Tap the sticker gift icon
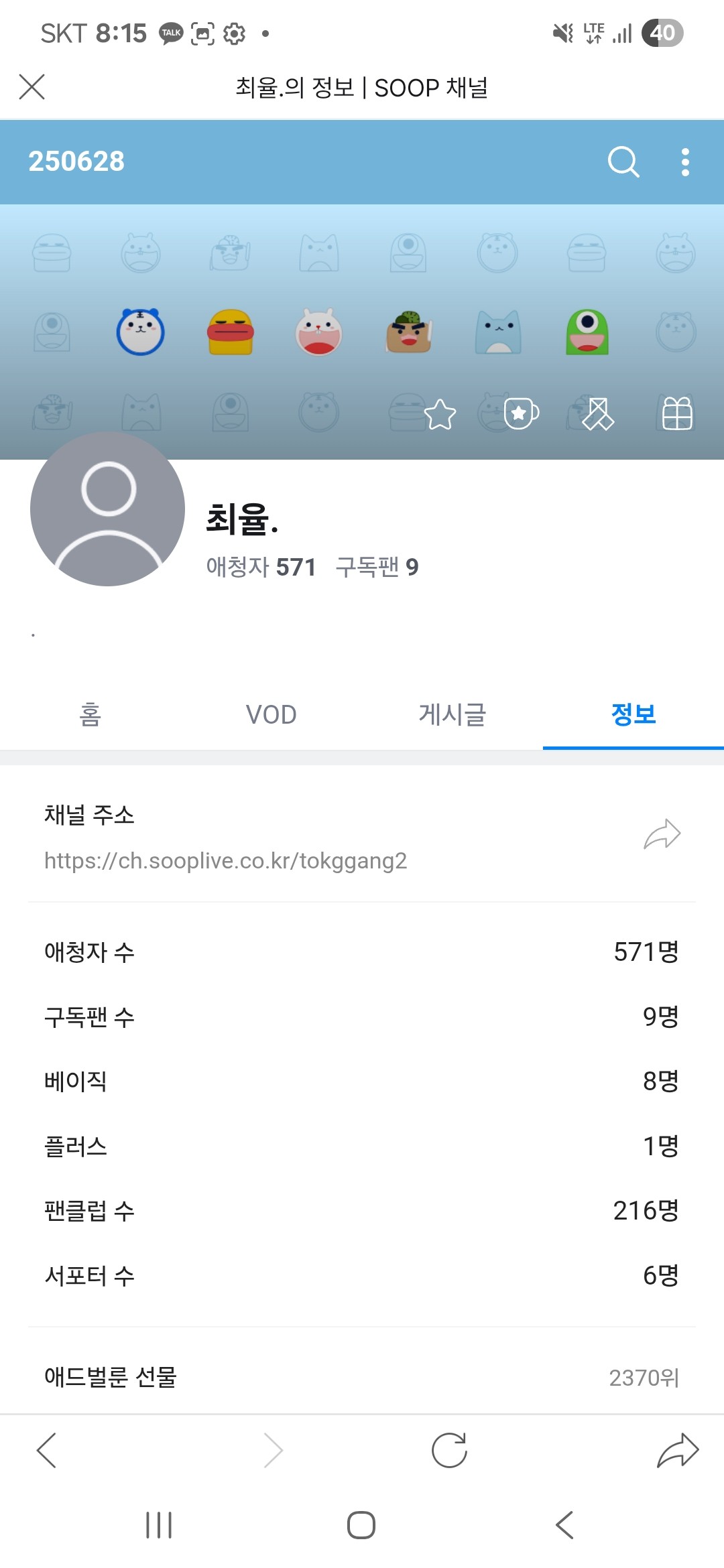The image size is (724, 1568). click(598, 413)
